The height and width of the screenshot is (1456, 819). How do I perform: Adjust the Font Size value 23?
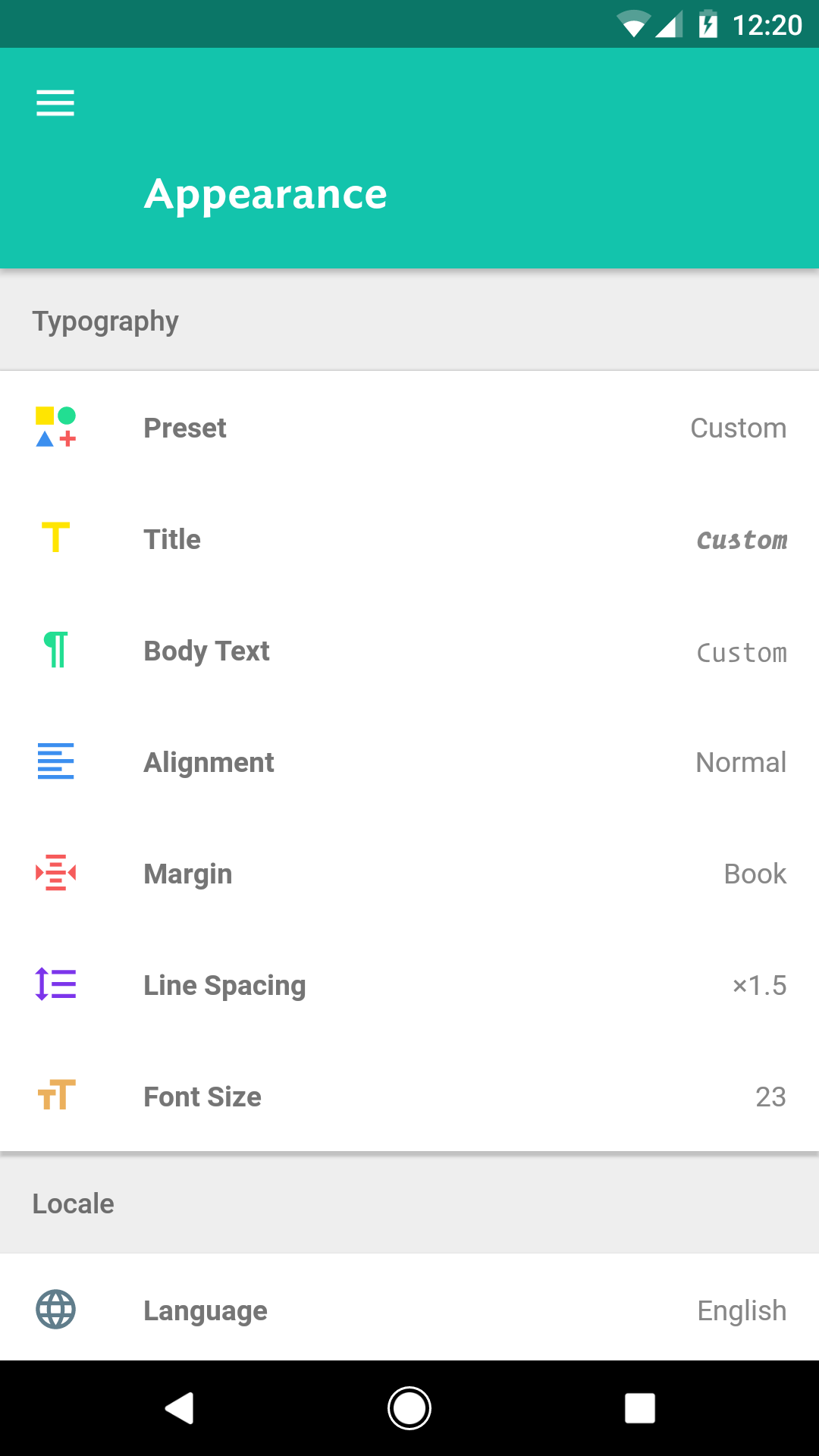[409, 1096]
